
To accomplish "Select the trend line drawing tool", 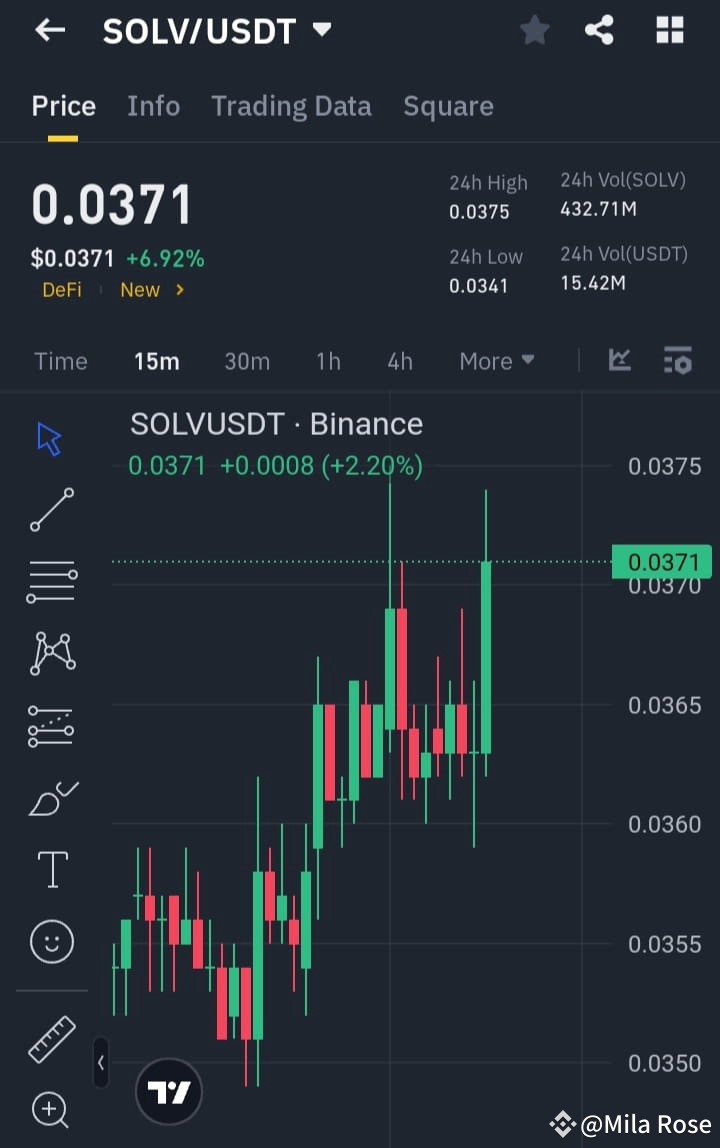I will pos(51,510).
